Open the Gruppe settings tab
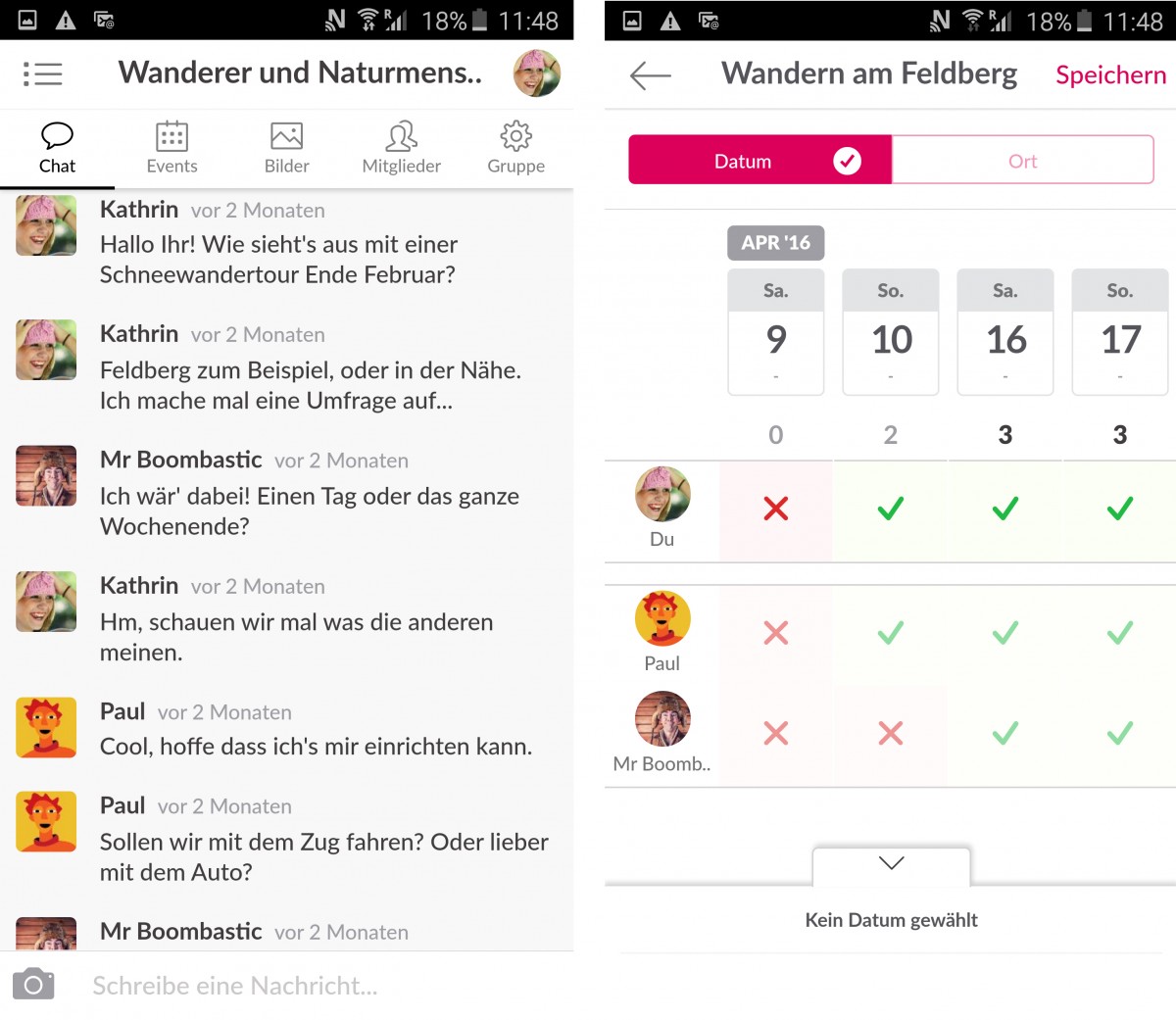This screenshot has width=1176, height=1020. point(515,148)
